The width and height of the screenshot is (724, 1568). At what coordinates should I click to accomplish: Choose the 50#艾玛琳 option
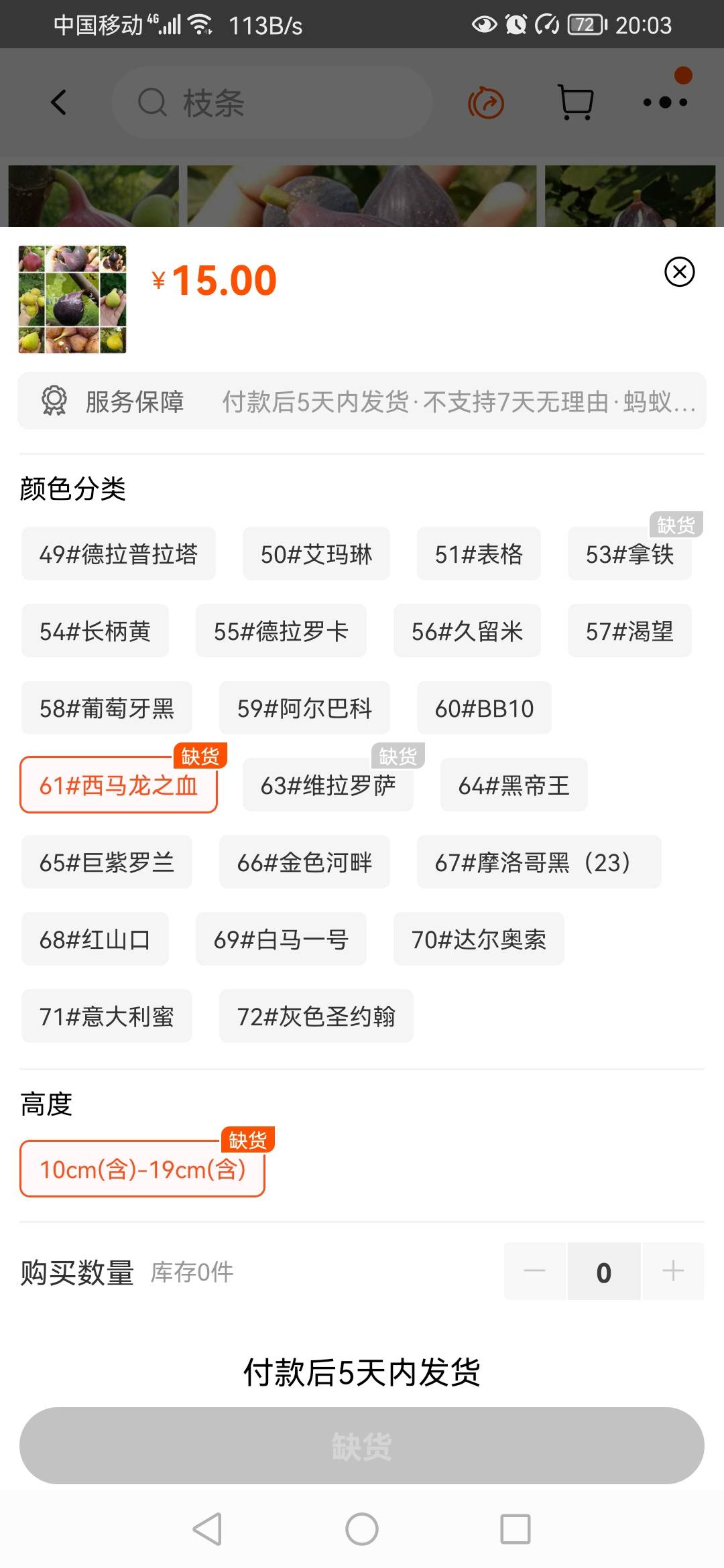pyautogui.click(x=316, y=554)
